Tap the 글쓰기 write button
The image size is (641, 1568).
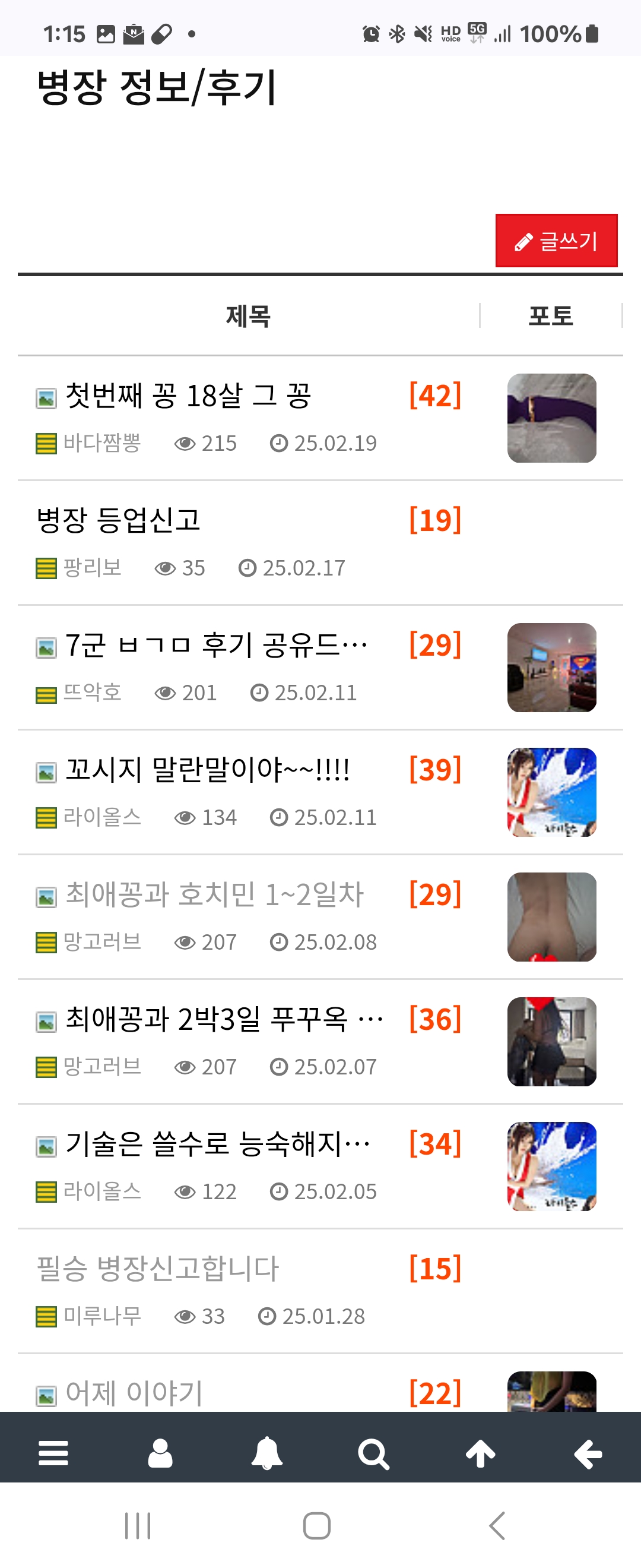pyautogui.click(x=556, y=241)
